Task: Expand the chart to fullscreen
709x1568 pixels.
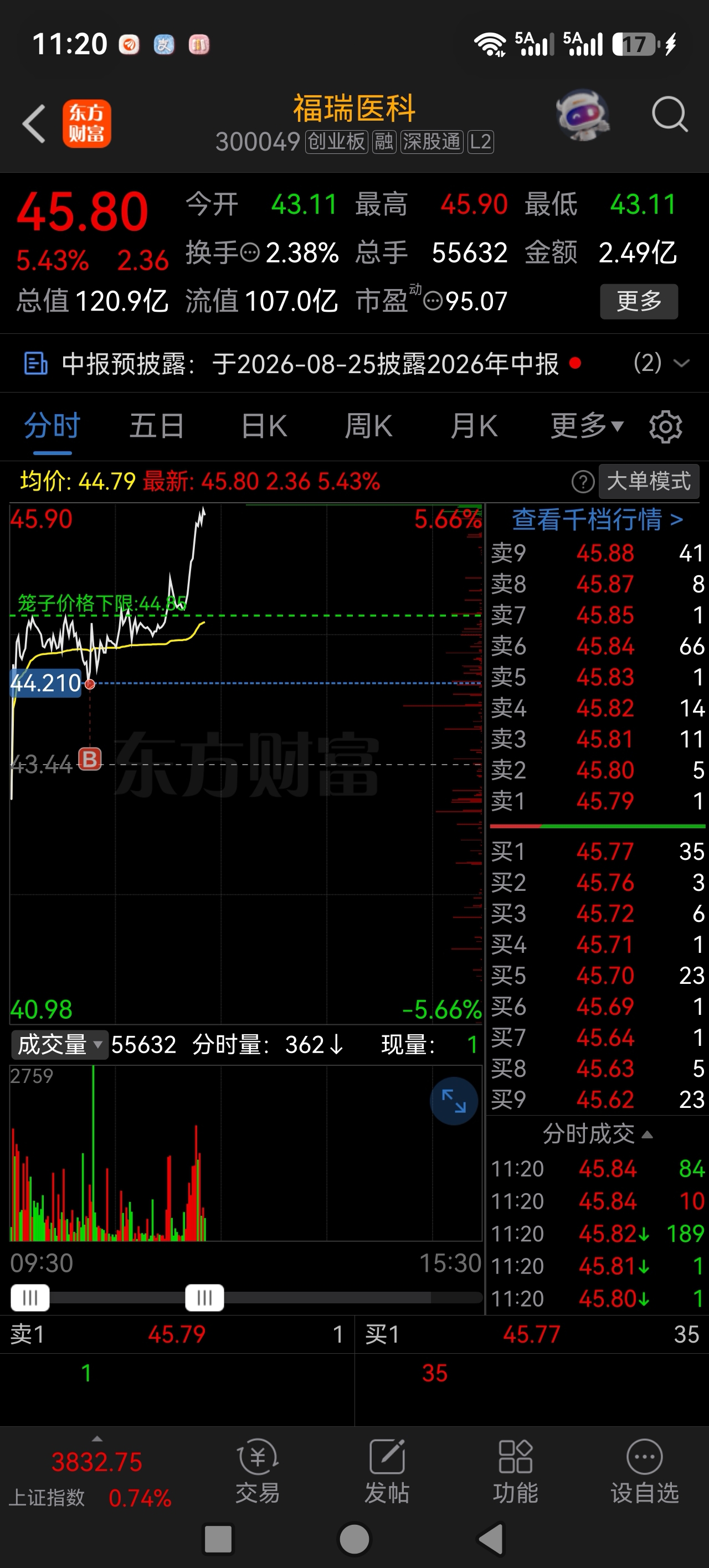Action: 454,1101
